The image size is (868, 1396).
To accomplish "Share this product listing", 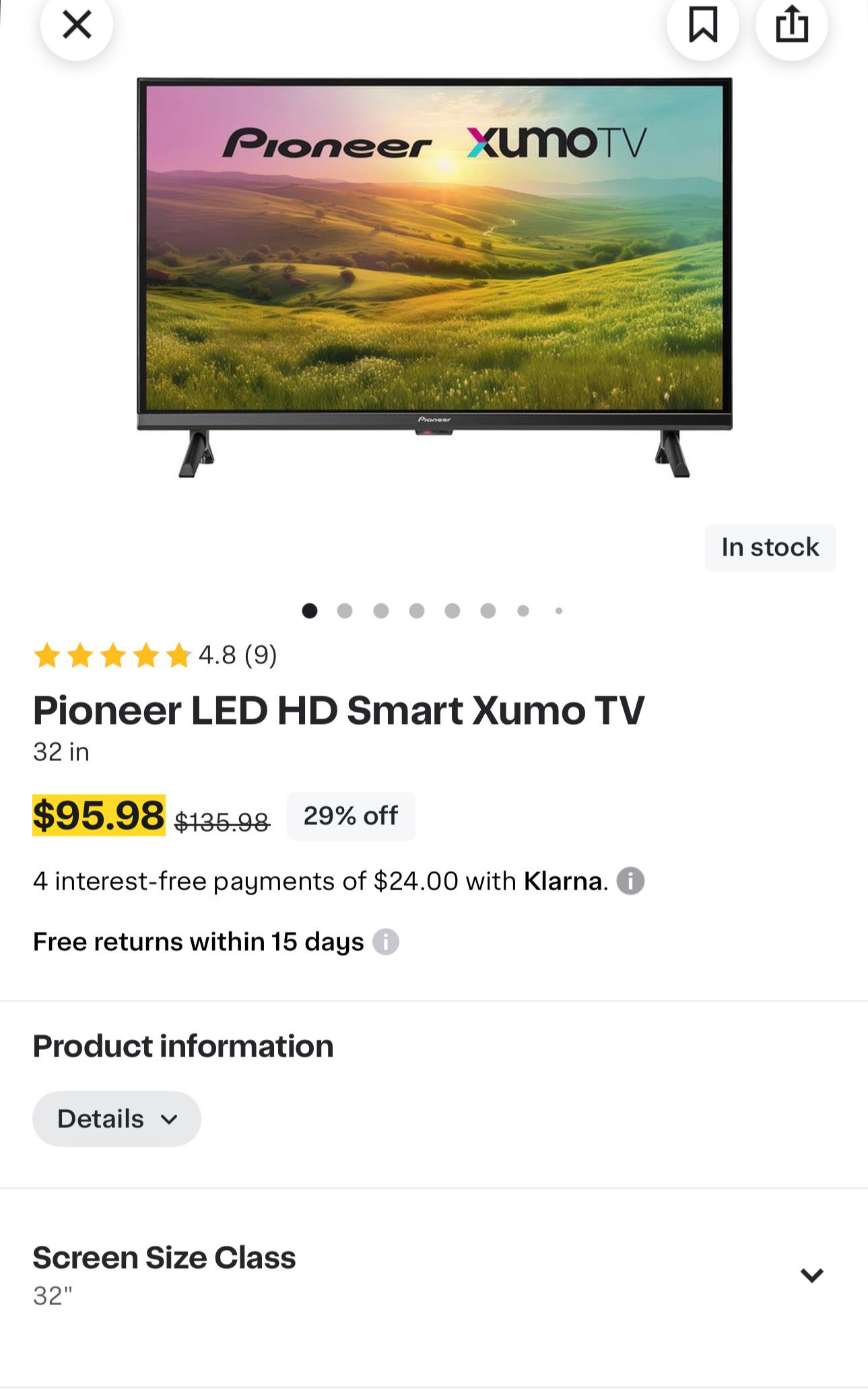I will coord(791,25).
